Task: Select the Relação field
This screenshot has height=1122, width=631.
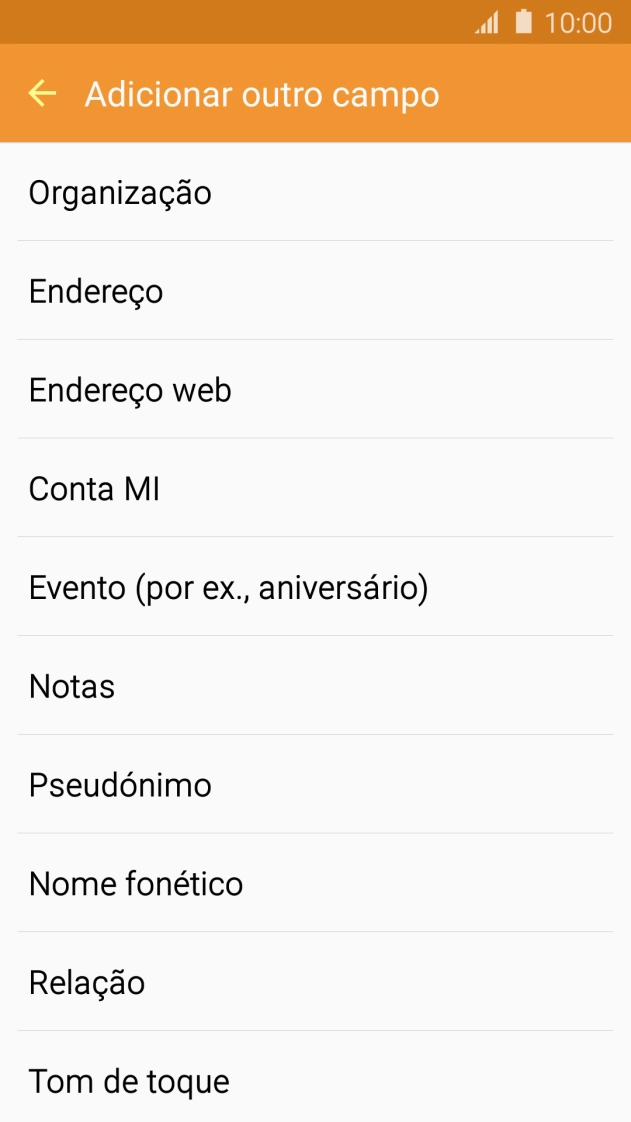Action: pyautogui.click(x=87, y=983)
